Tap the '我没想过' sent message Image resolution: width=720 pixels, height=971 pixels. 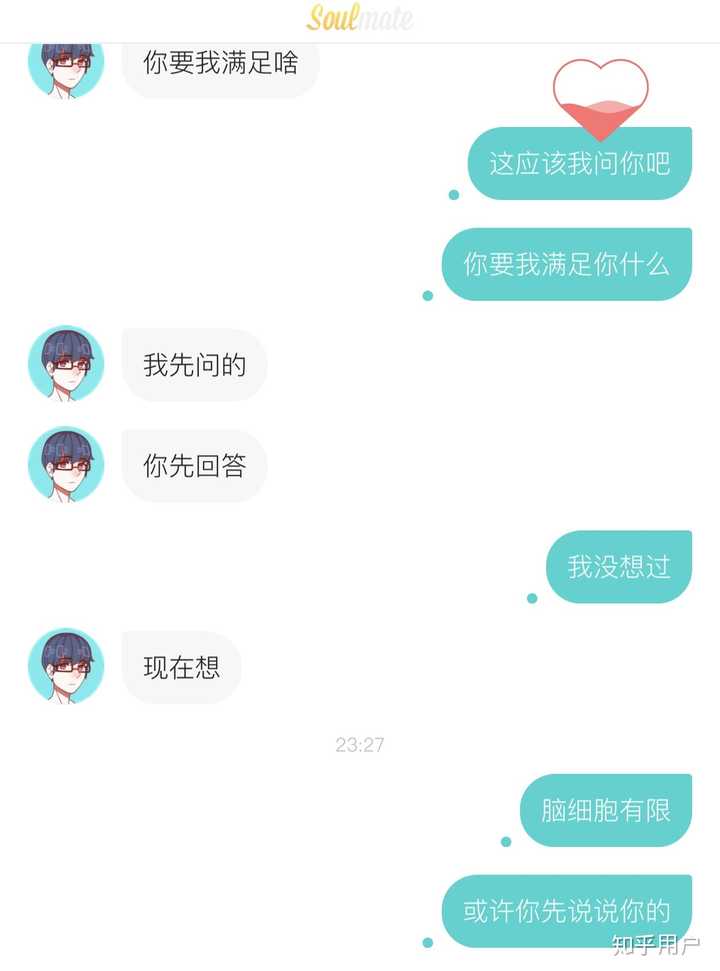618,565
